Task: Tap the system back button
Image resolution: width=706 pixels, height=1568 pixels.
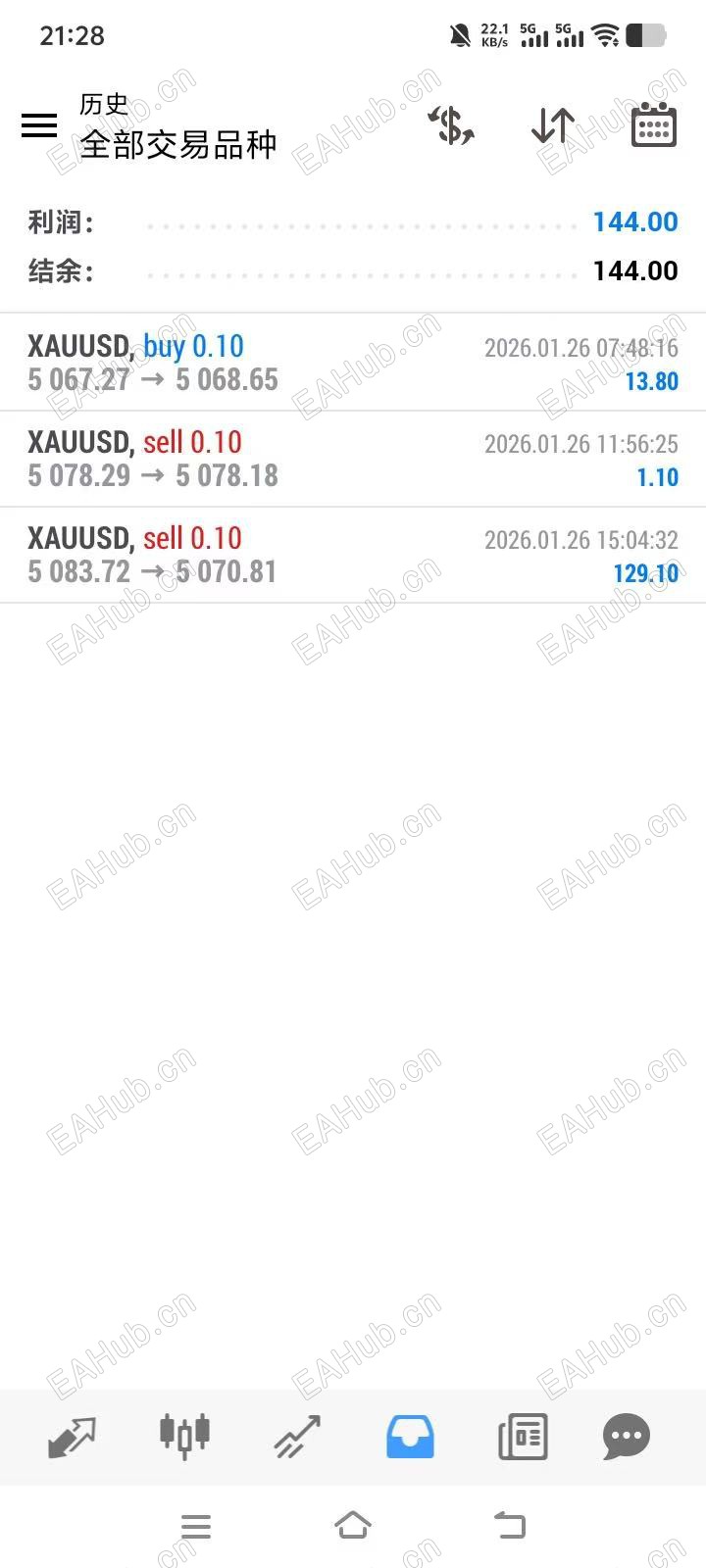Action: point(510,1526)
